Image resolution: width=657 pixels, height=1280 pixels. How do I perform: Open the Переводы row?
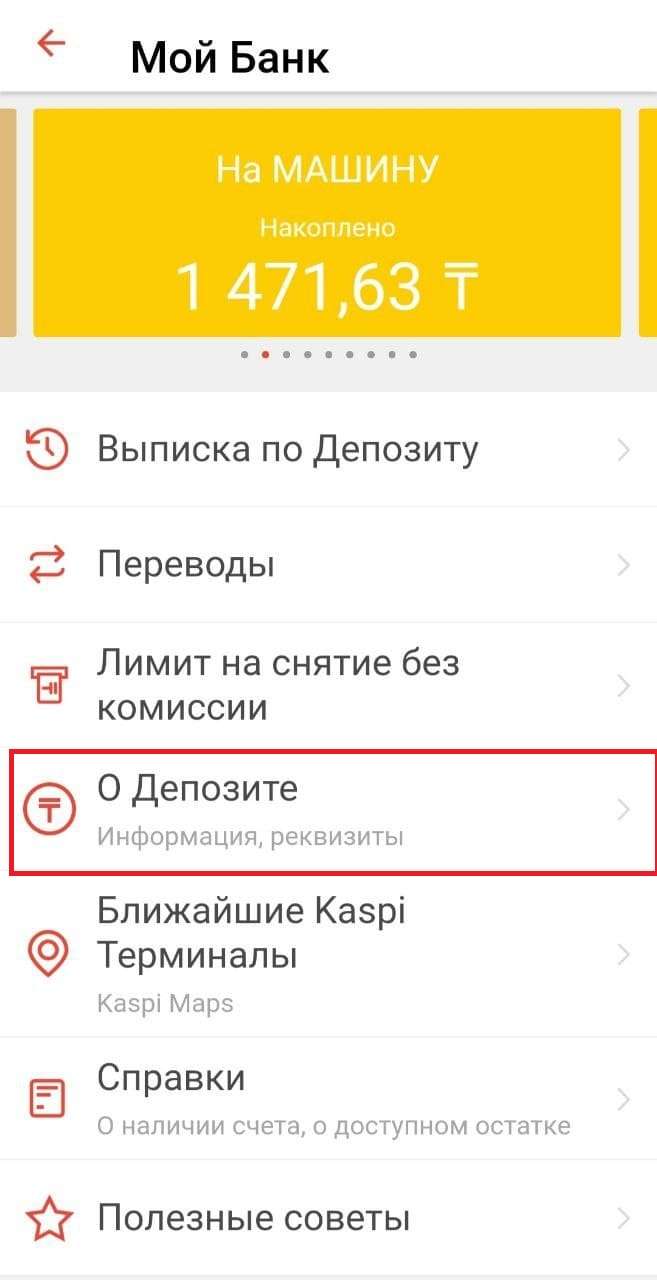tap(328, 566)
